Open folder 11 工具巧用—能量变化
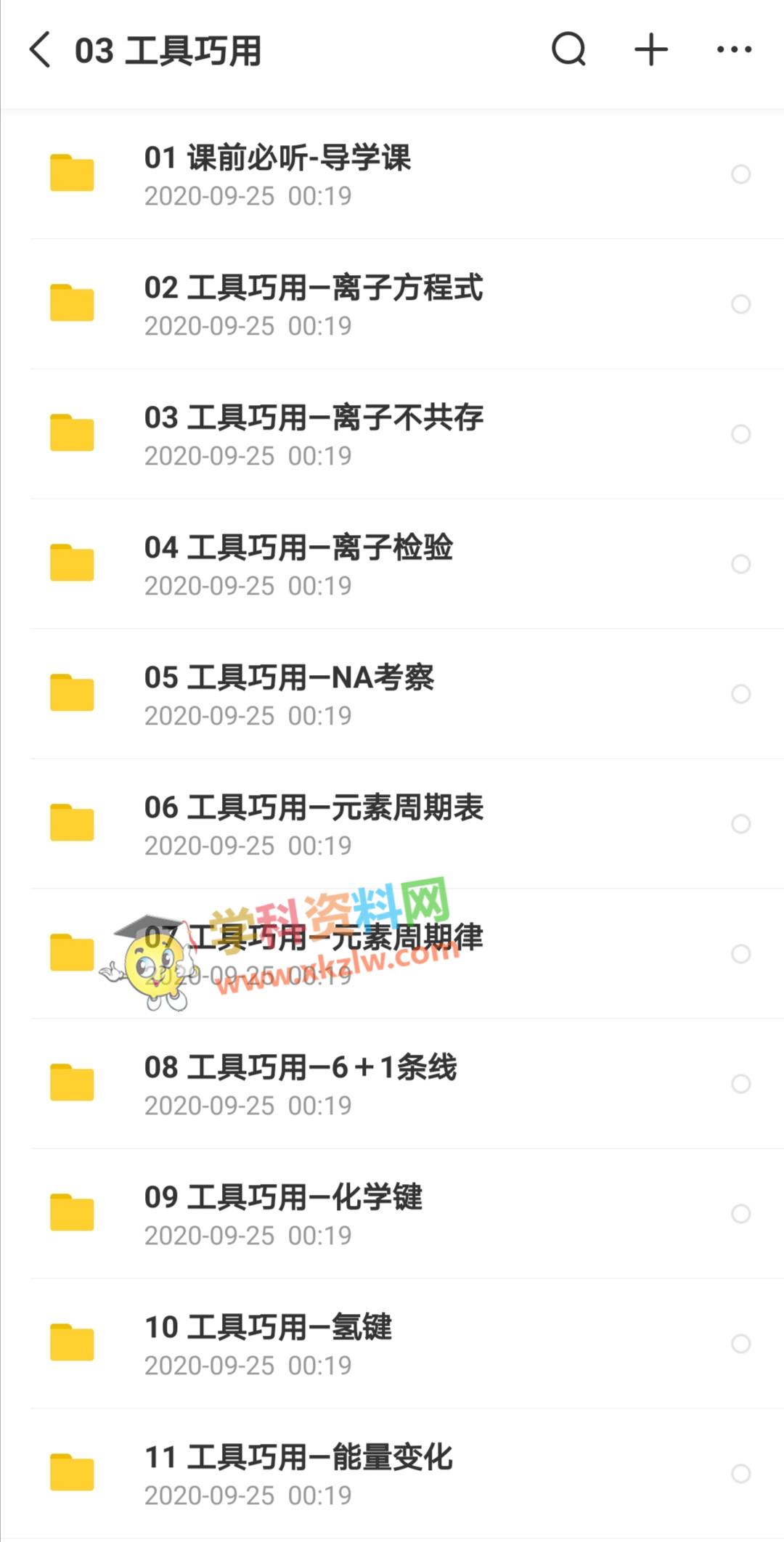784x1542 pixels. (392, 1474)
